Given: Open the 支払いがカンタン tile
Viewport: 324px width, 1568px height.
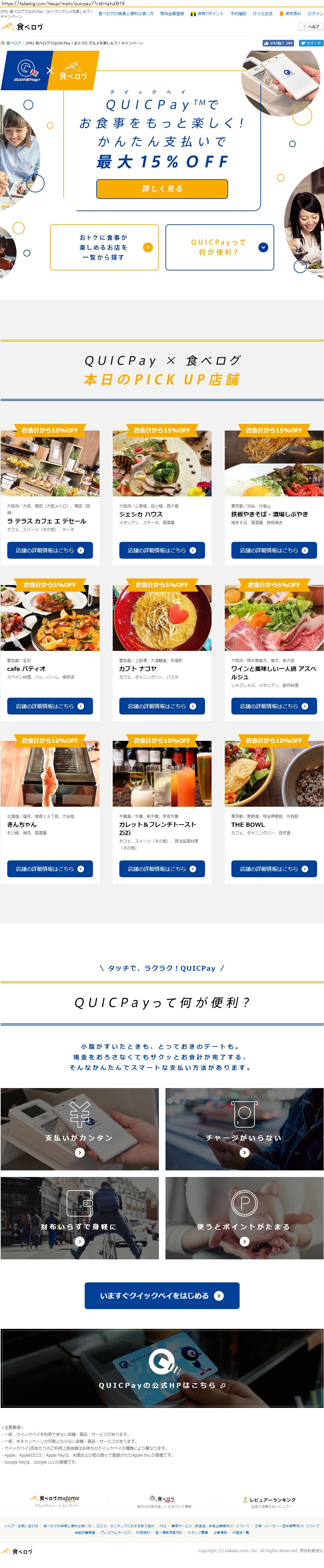Looking at the screenshot, I should pyautogui.click(x=80, y=1129).
